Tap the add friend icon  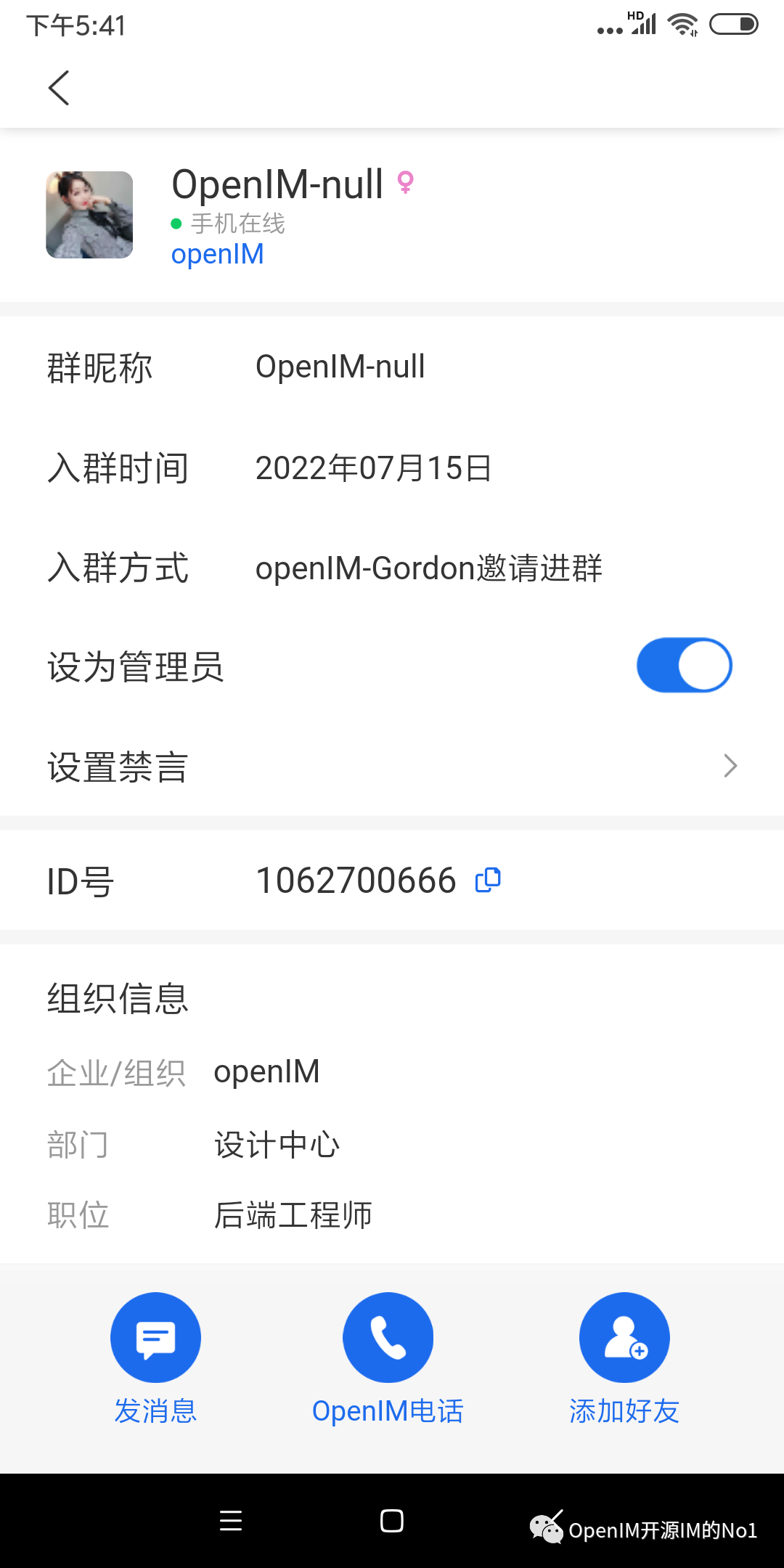(x=623, y=1336)
